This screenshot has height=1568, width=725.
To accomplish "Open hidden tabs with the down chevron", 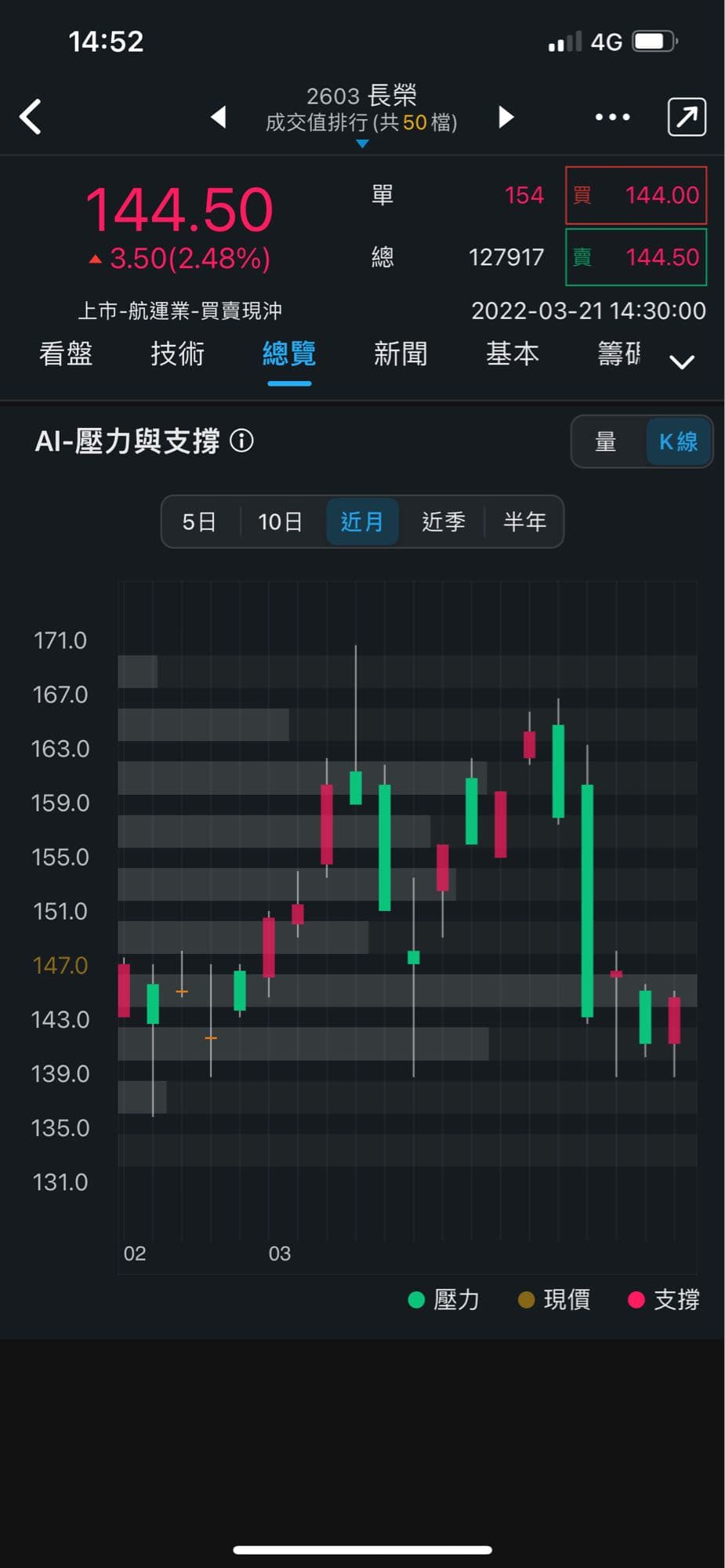I will (x=681, y=361).
